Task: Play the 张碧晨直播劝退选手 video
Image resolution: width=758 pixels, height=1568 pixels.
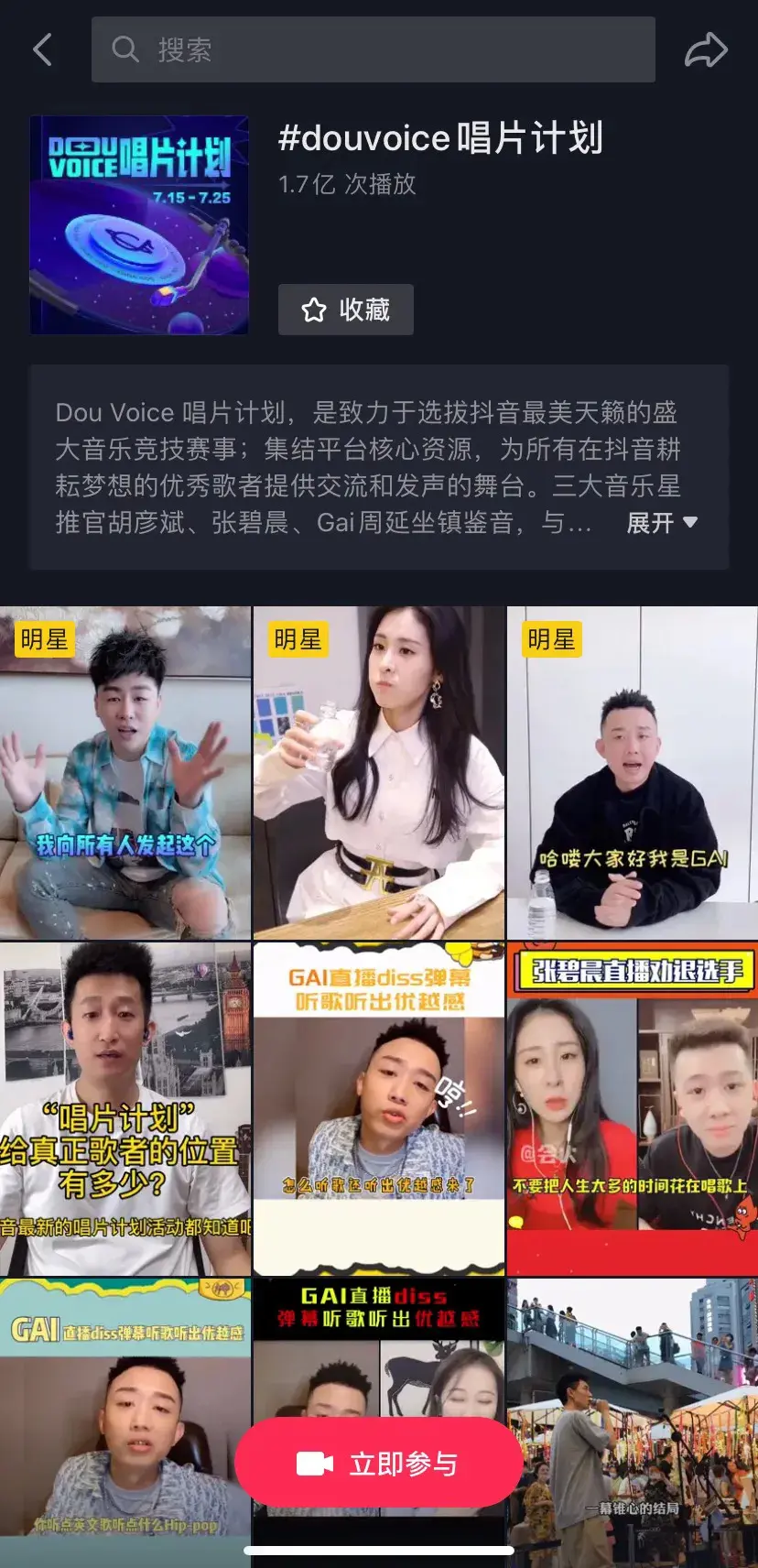Action: click(632, 1108)
